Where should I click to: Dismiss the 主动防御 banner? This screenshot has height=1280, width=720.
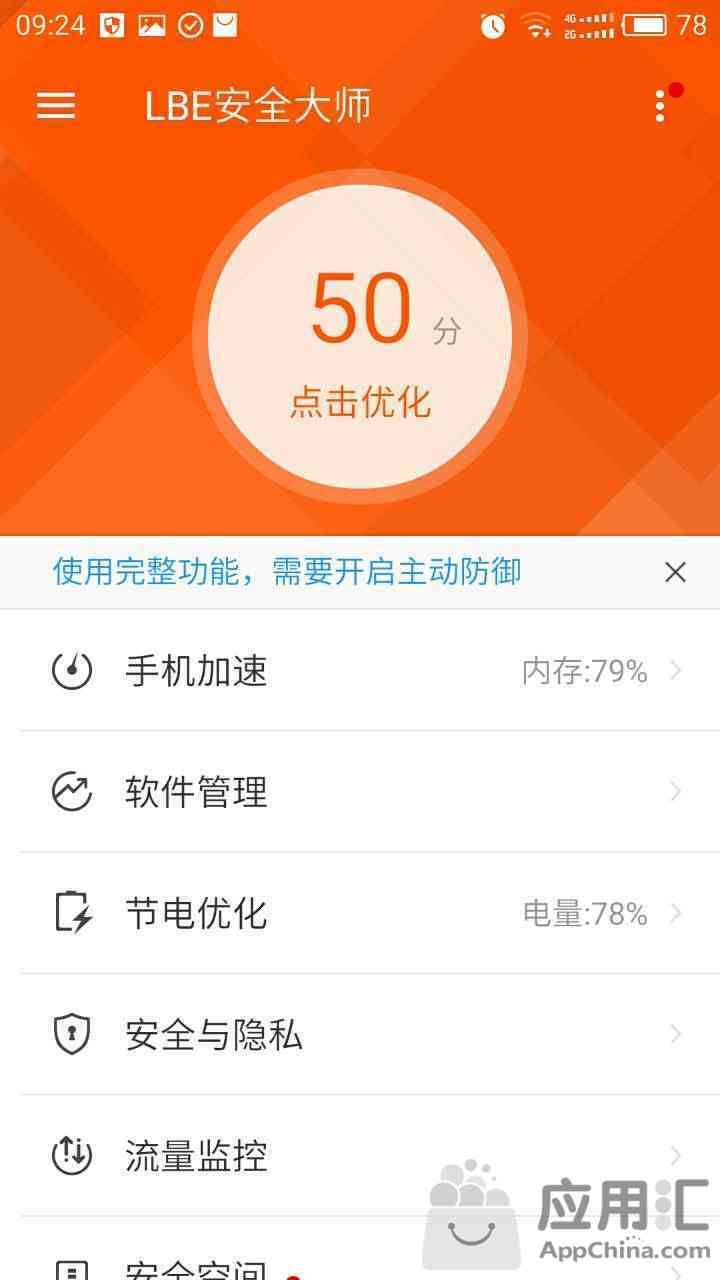[676, 572]
